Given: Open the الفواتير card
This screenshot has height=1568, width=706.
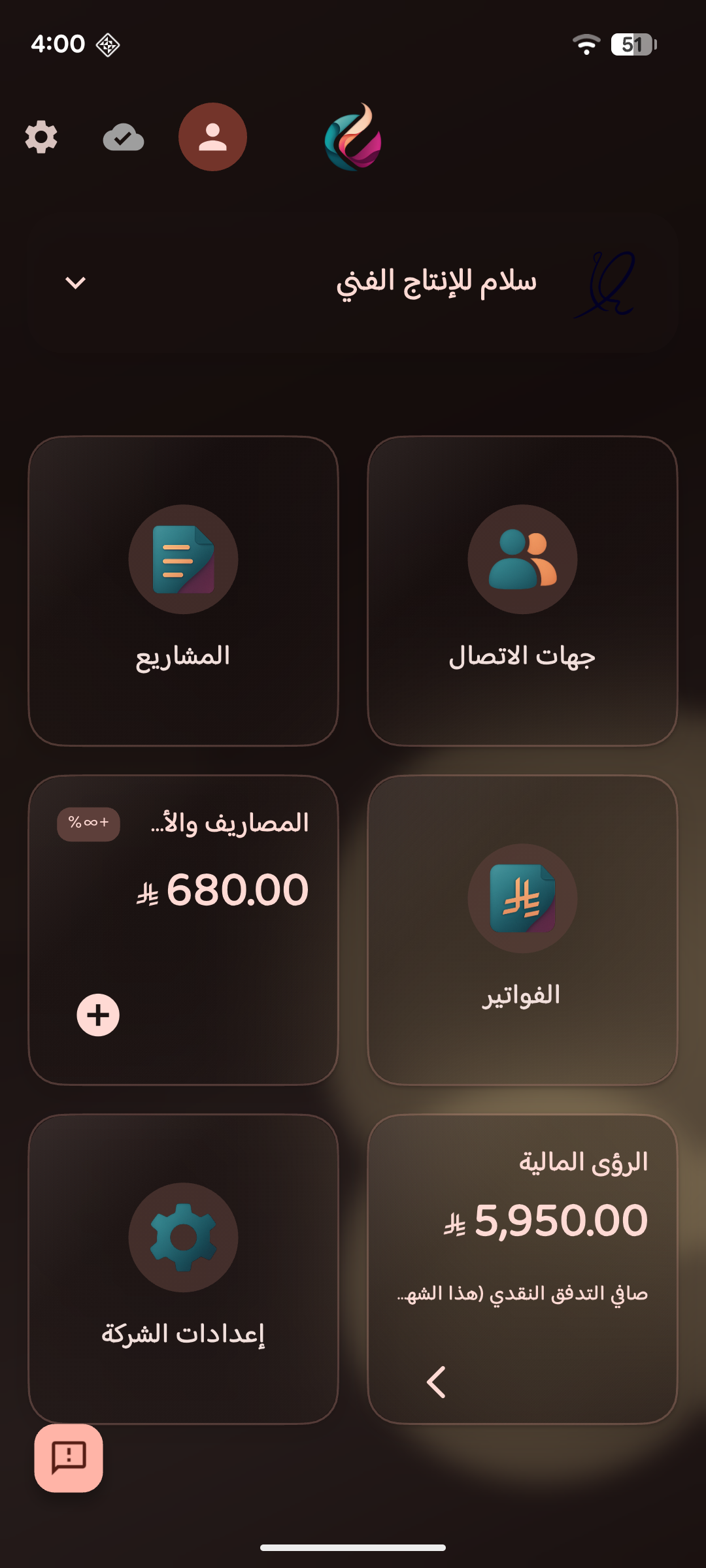Looking at the screenshot, I should tap(522, 930).
